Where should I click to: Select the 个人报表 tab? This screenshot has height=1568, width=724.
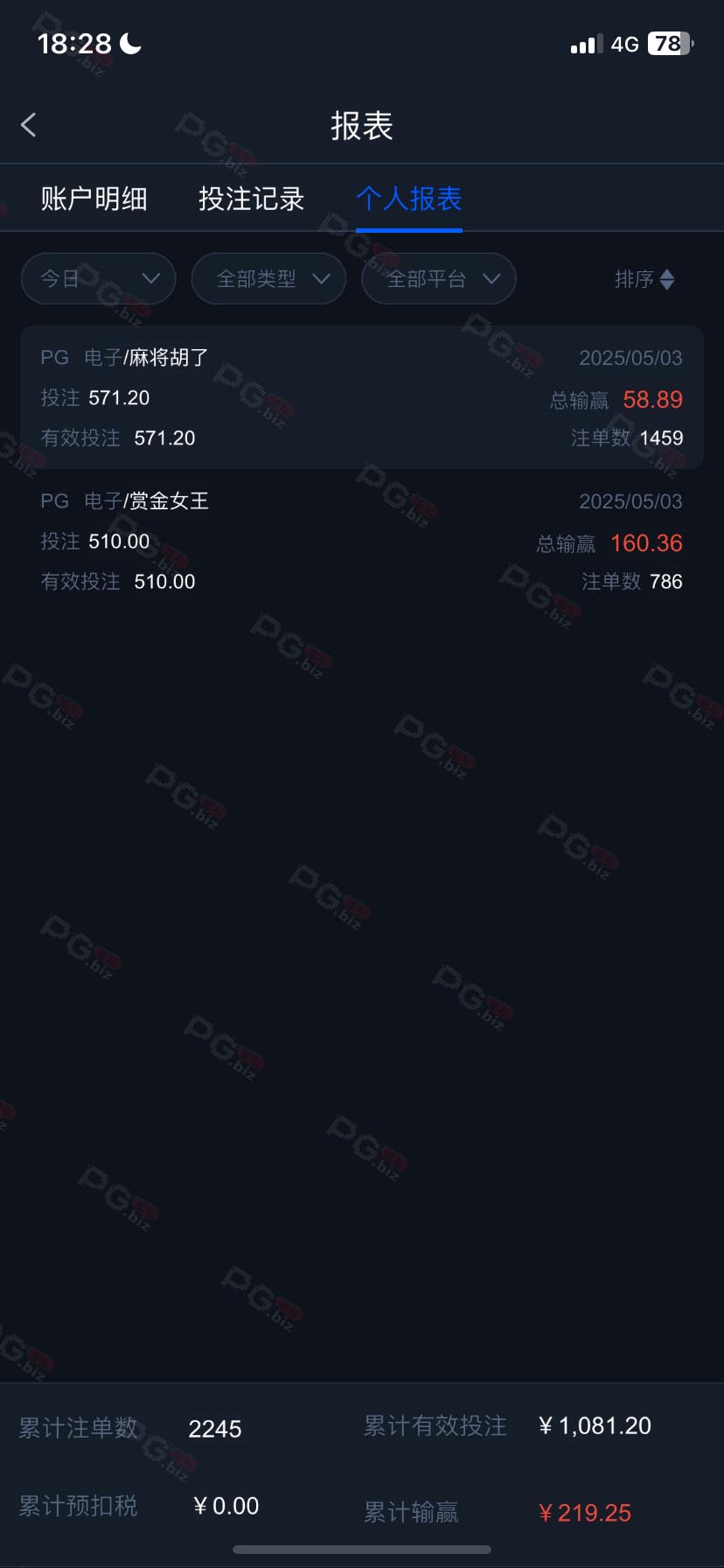[x=409, y=199]
